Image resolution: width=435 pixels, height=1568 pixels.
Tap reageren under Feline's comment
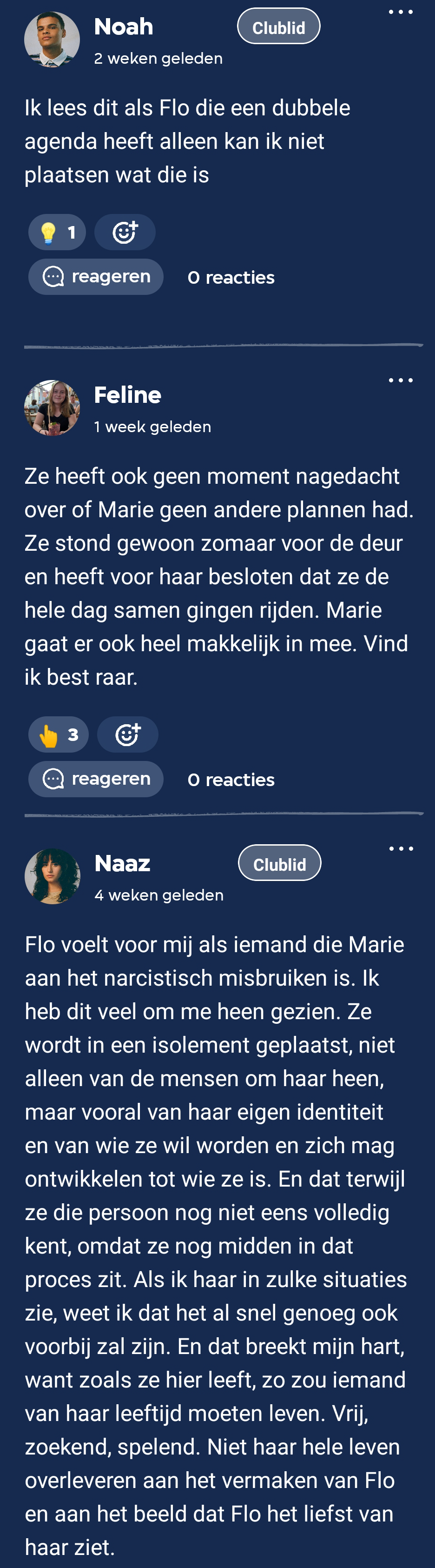pyautogui.click(x=96, y=779)
